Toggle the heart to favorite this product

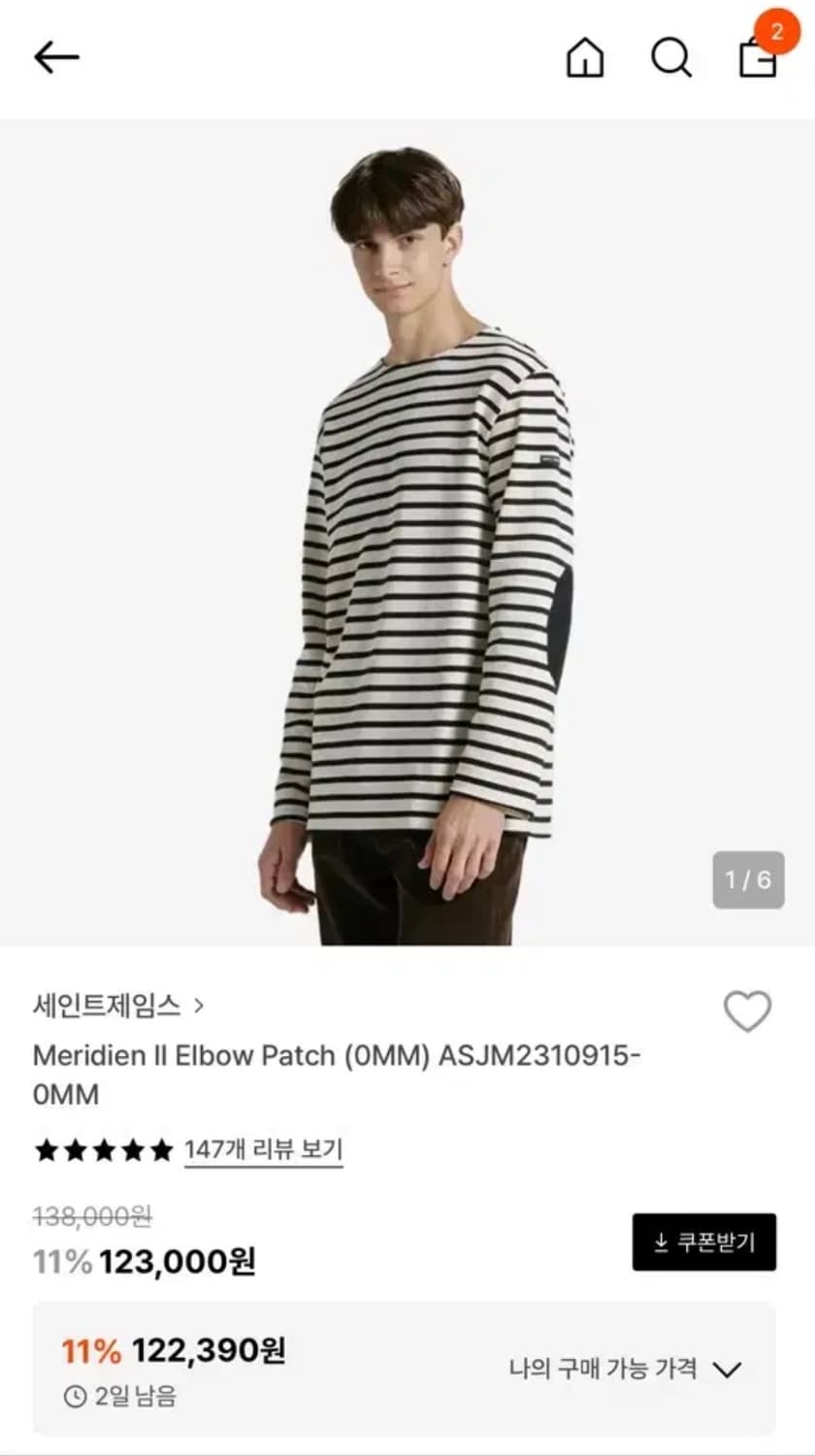point(748,1009)
